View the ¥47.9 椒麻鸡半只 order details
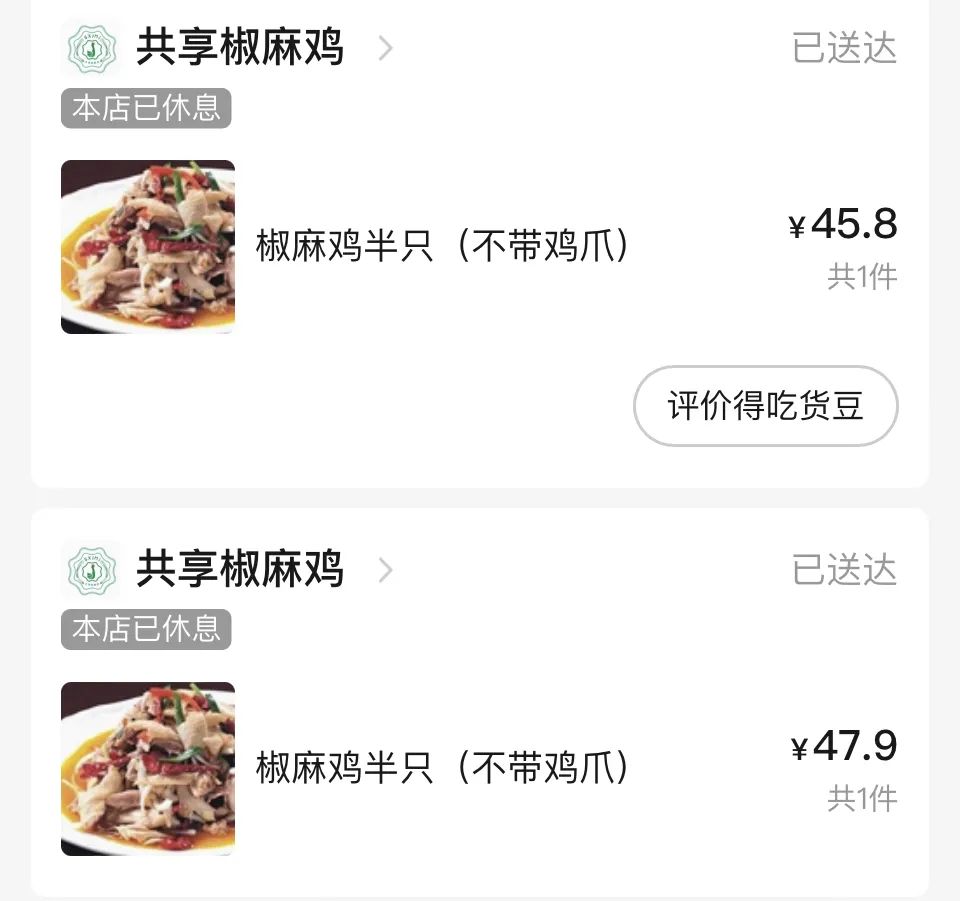The image size is (960, 901). 442,768
